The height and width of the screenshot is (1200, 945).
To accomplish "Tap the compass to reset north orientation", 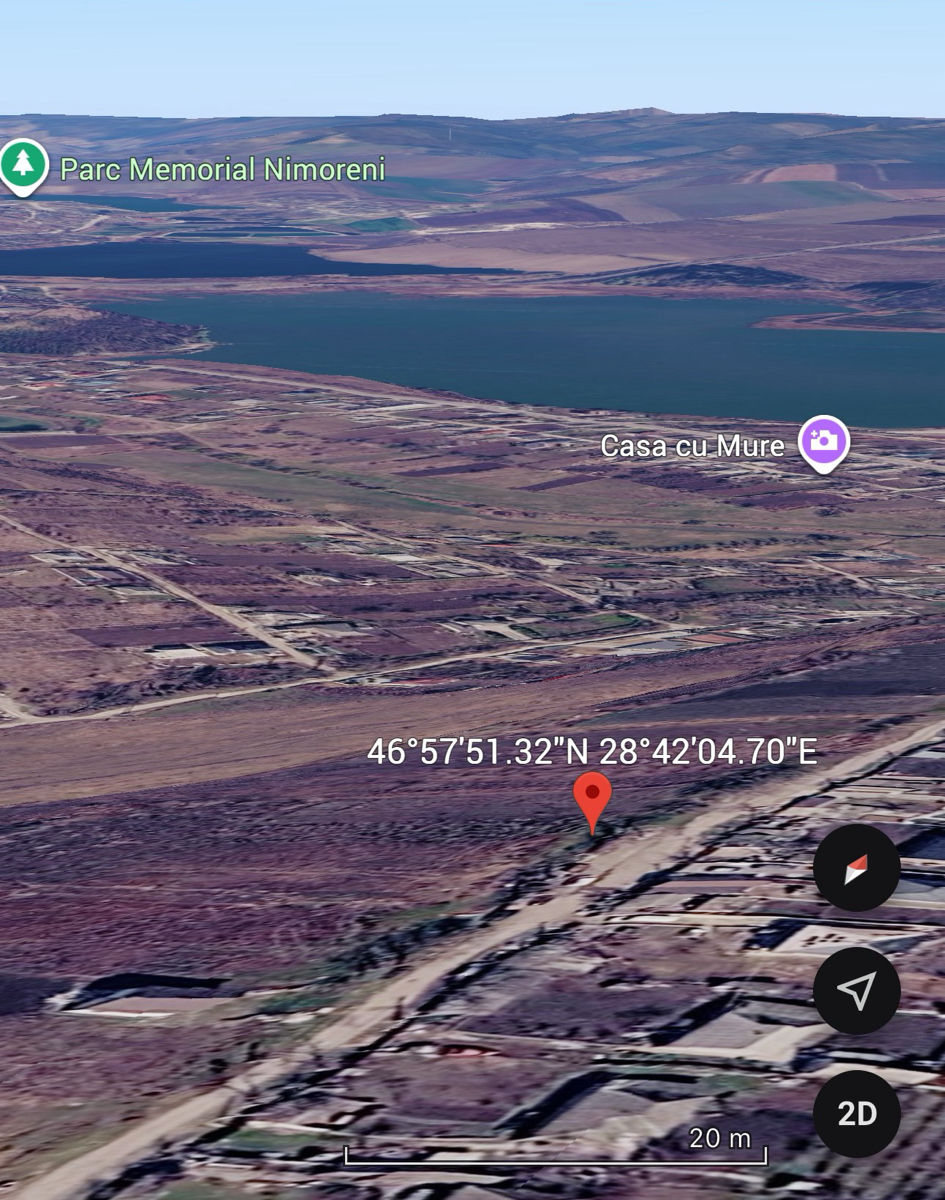I will (857, 868).
